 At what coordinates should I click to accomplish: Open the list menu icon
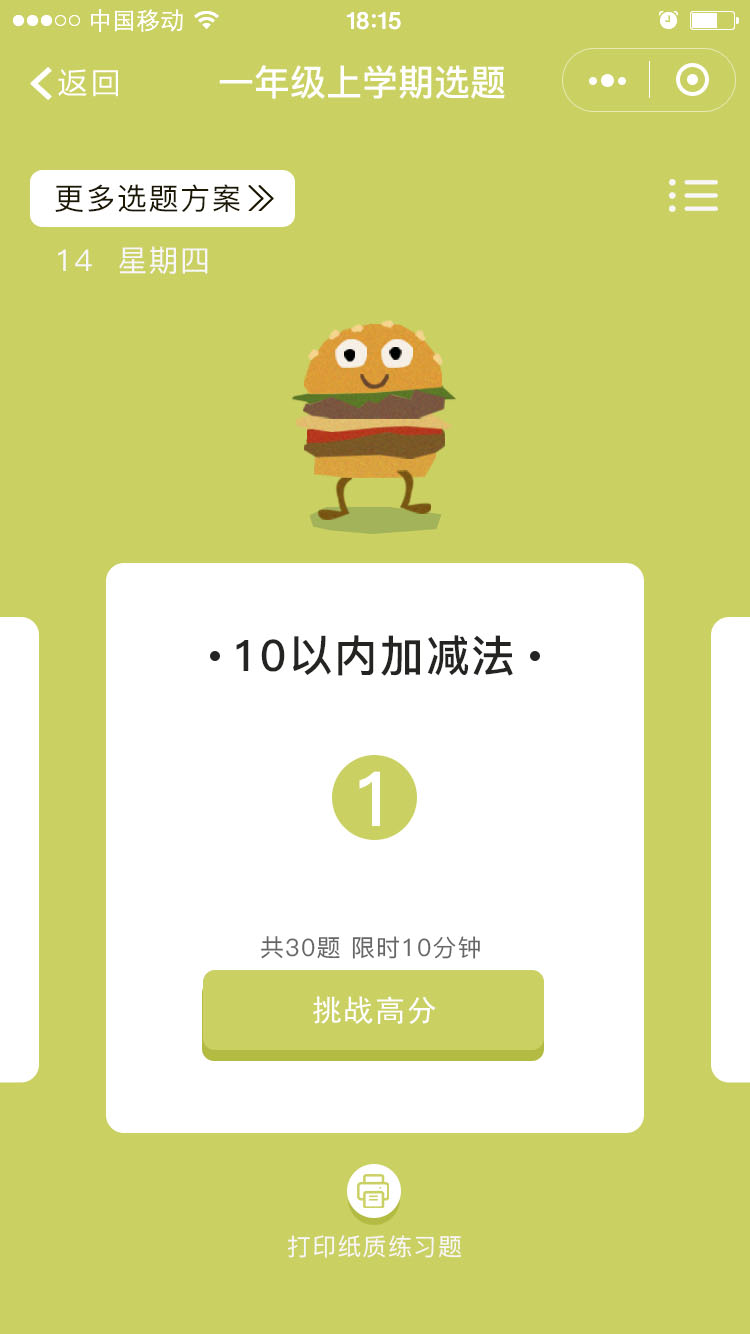coord(693,195)
